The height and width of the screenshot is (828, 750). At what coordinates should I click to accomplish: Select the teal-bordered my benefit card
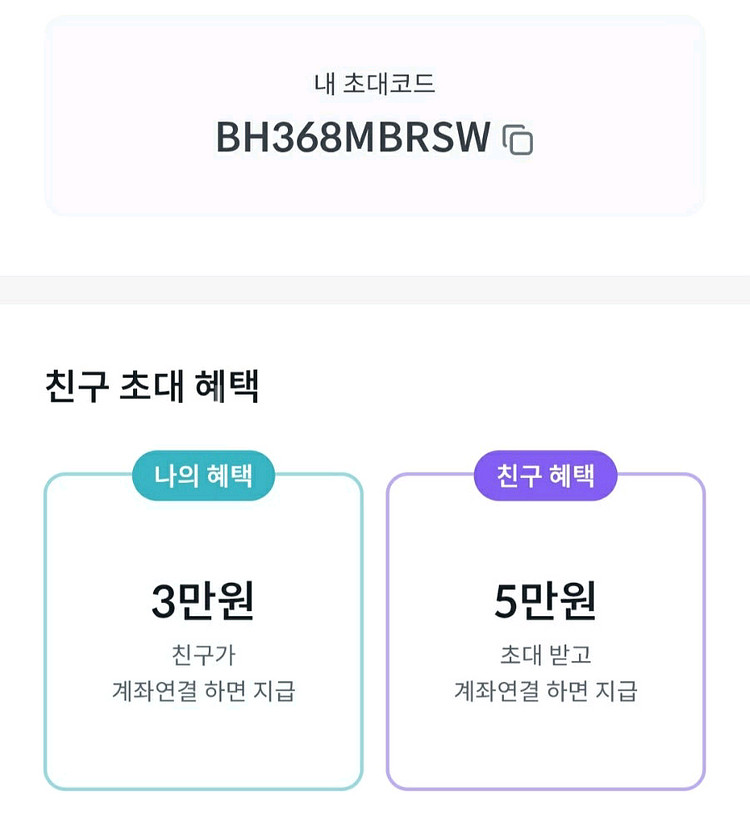point(203,630)
